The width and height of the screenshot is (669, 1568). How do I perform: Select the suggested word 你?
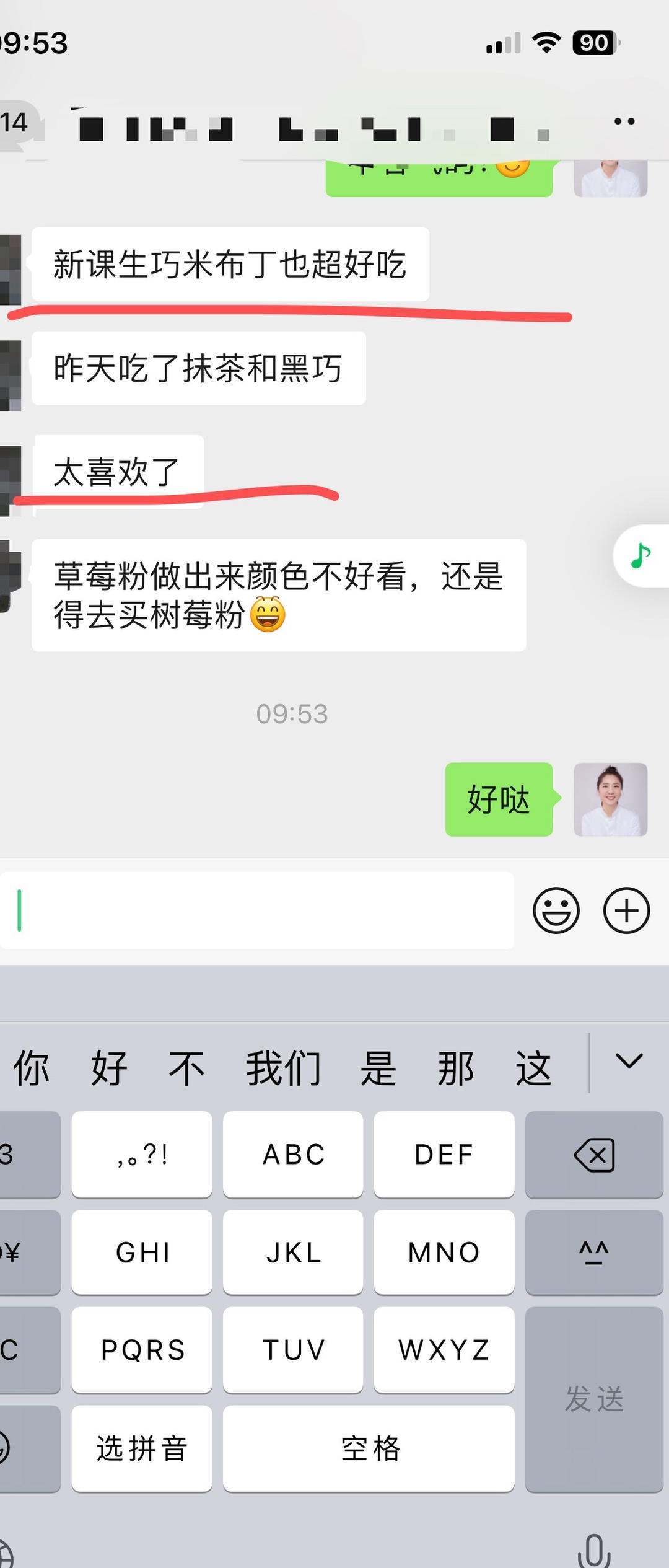pos(31,1068)
